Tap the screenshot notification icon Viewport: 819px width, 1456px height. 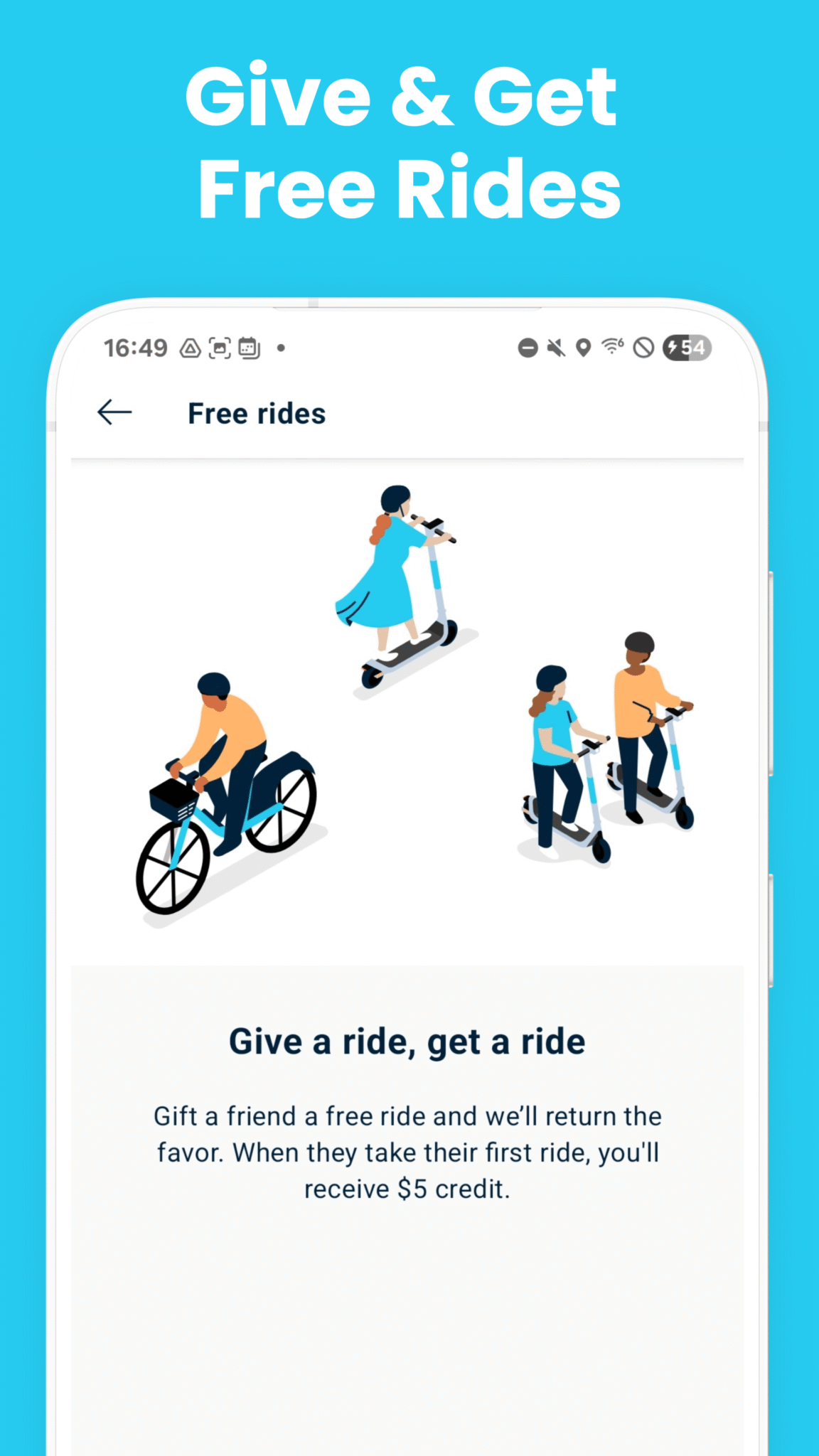(x=219, y=347)
